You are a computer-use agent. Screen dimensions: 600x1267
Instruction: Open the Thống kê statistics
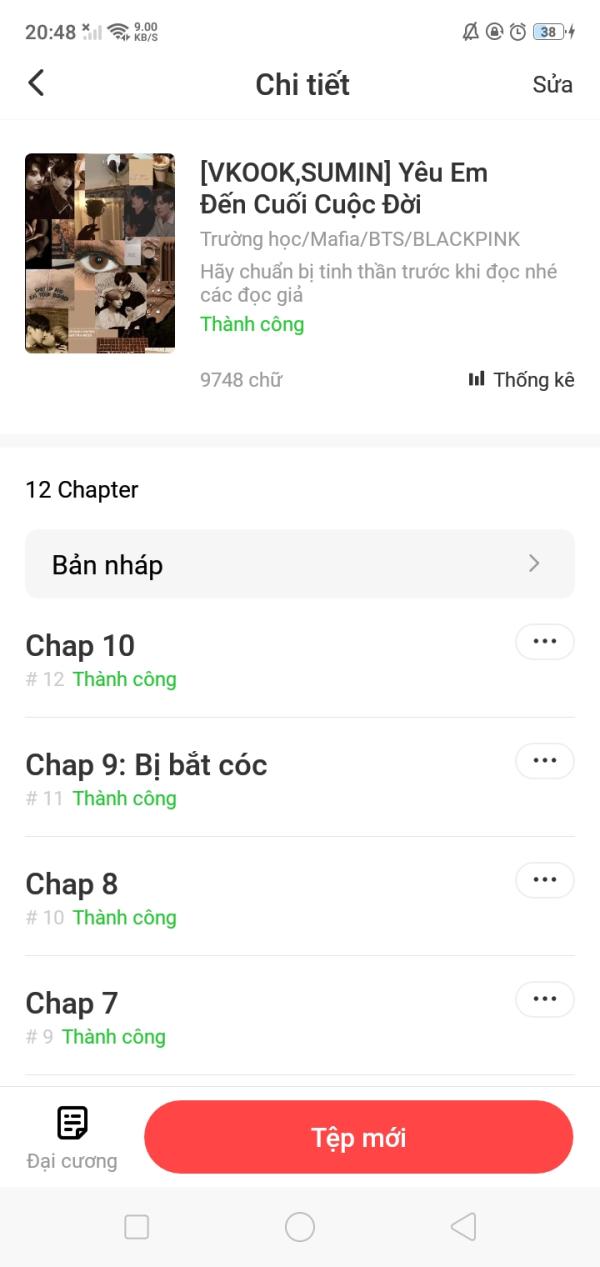click(x=521, y=380)
